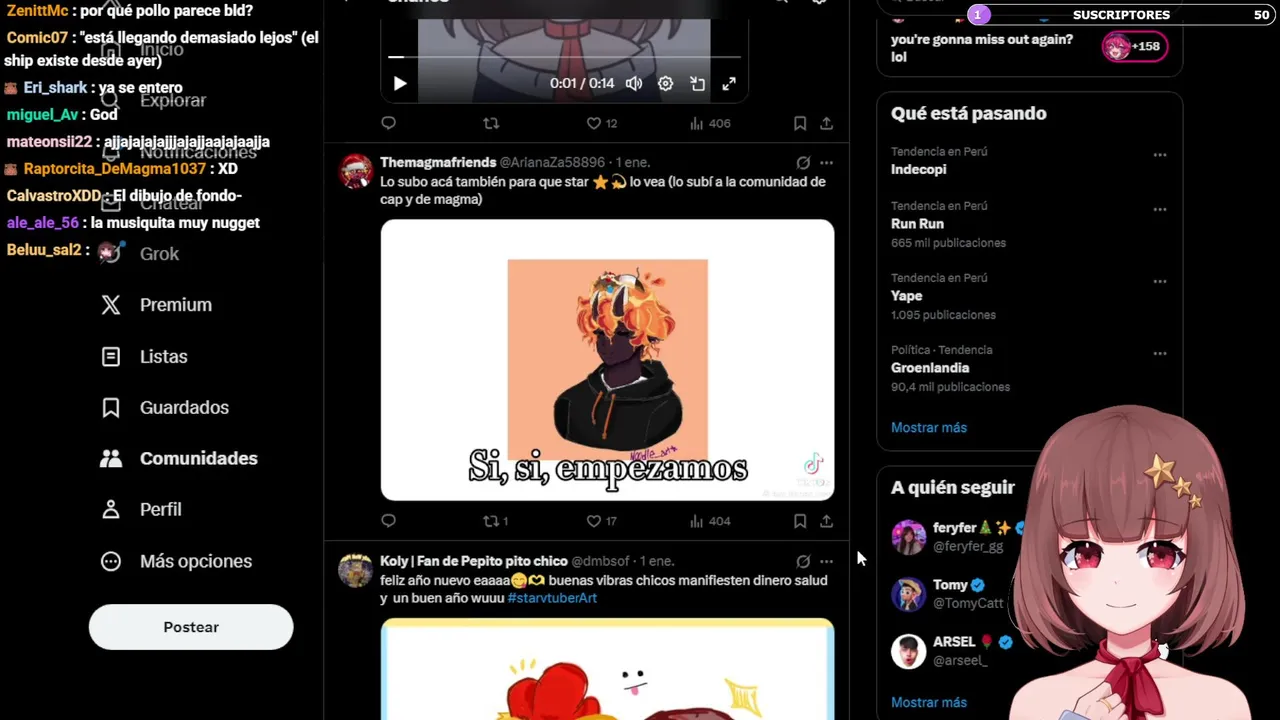Switch to Comunidades

click(x=198, y=458)
